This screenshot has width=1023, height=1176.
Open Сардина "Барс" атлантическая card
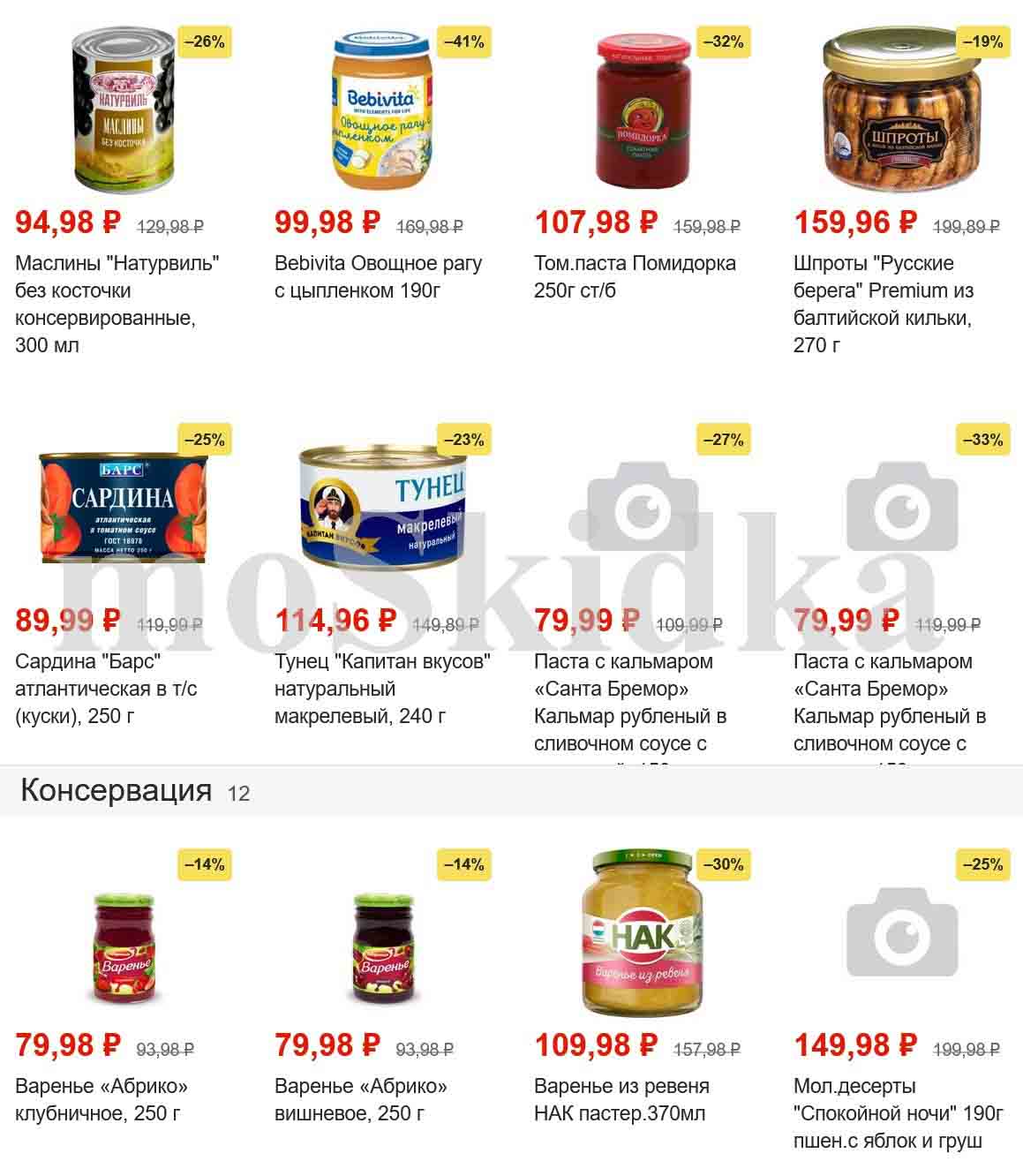click(x=106, y=688)
